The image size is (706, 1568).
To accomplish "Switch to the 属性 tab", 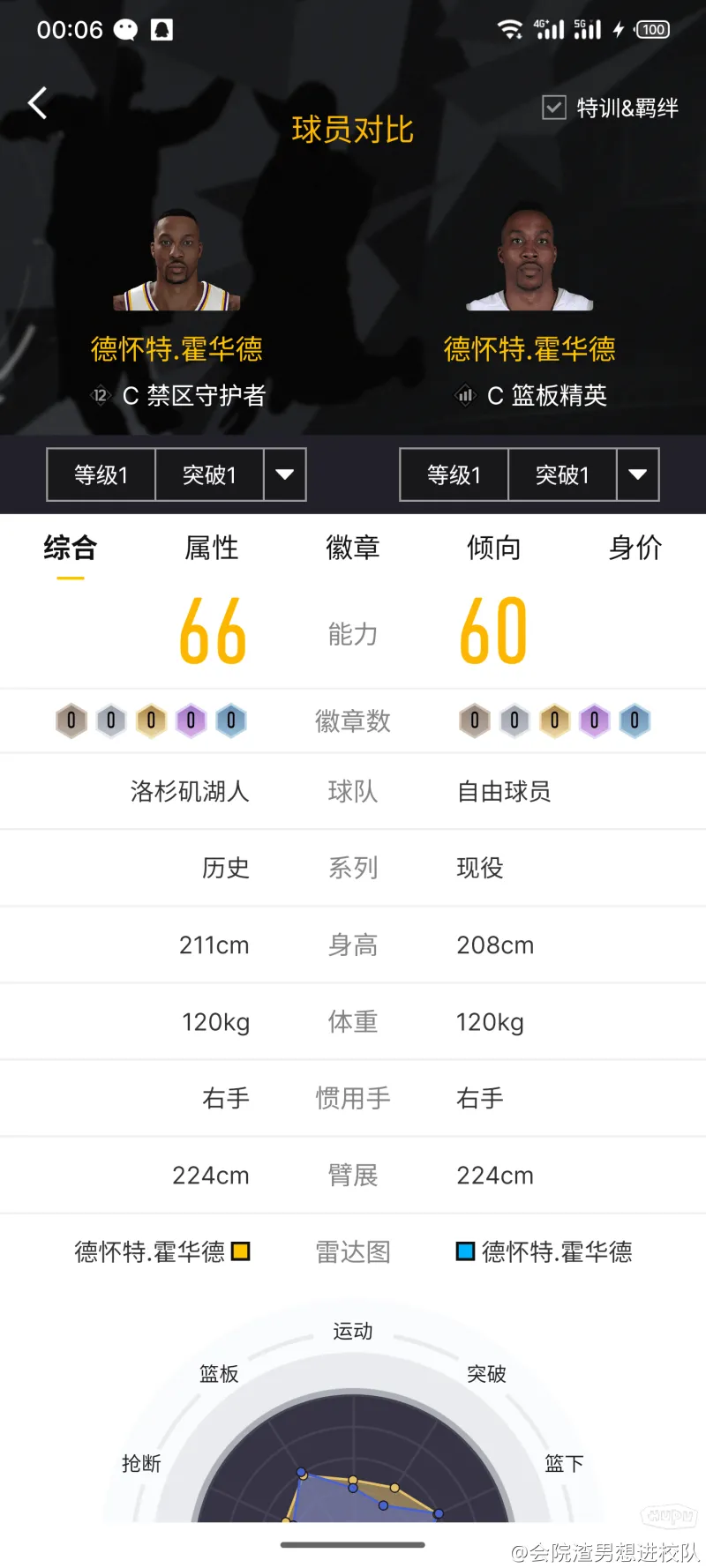I will (x=211, y=548).
